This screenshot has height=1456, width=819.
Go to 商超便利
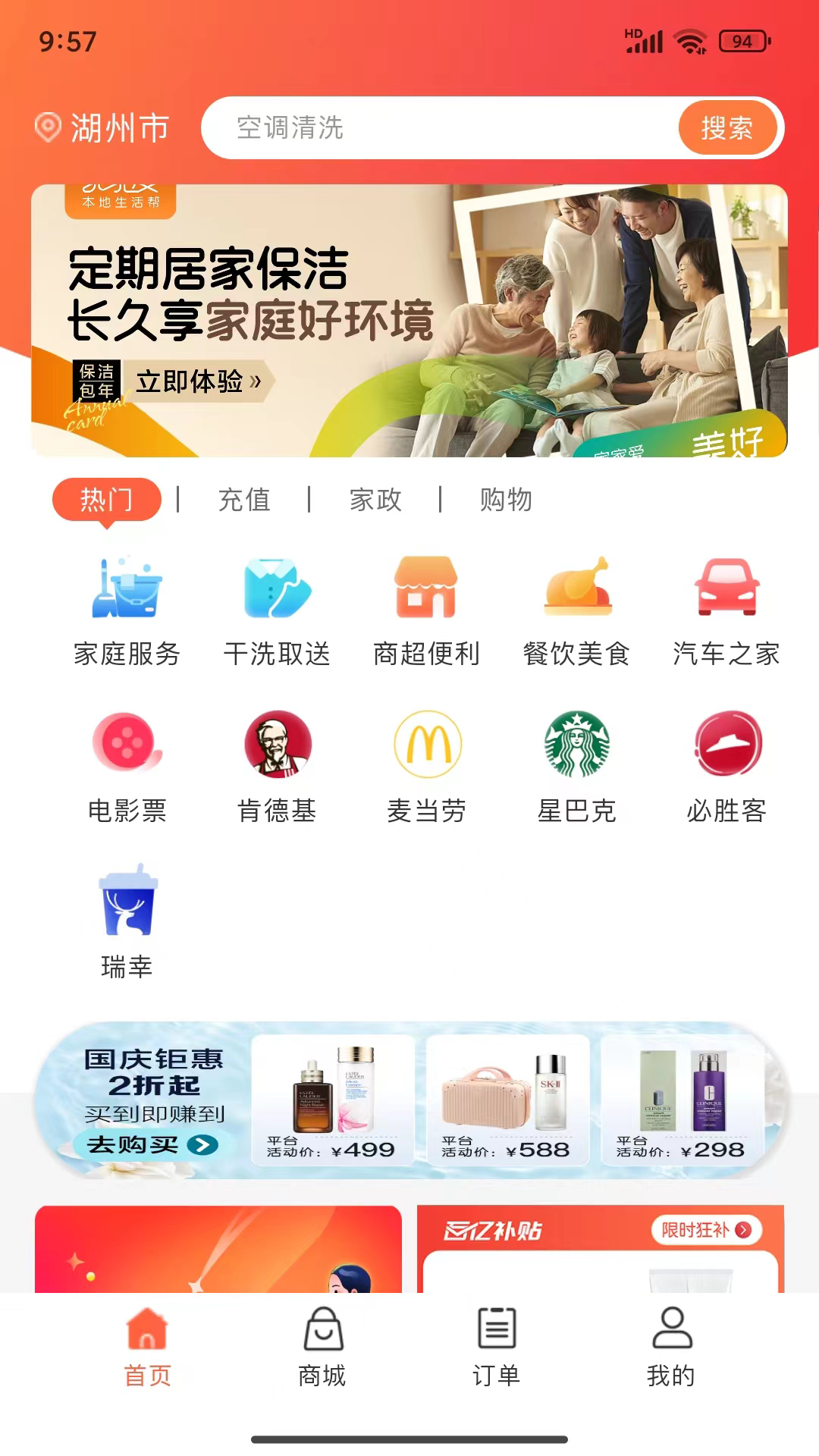[426, 611]
